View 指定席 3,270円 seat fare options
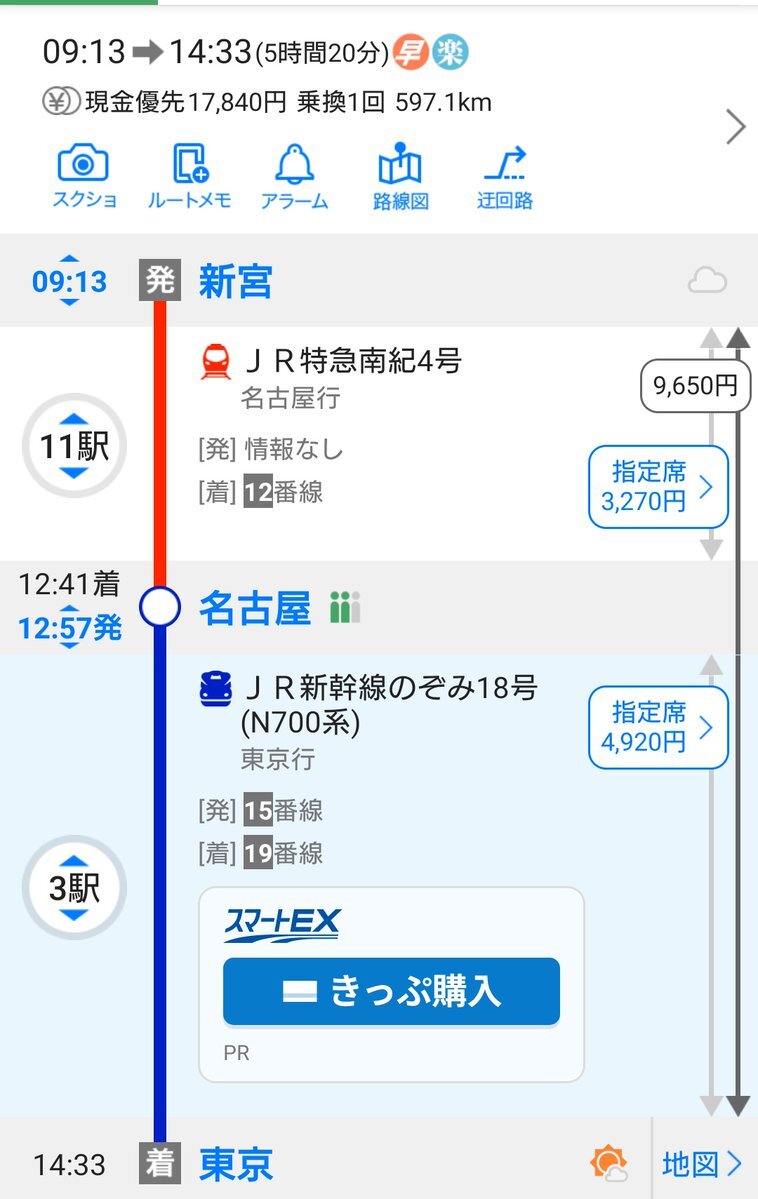This screenshot has height=1199, width=758. [x=658, y=487]
